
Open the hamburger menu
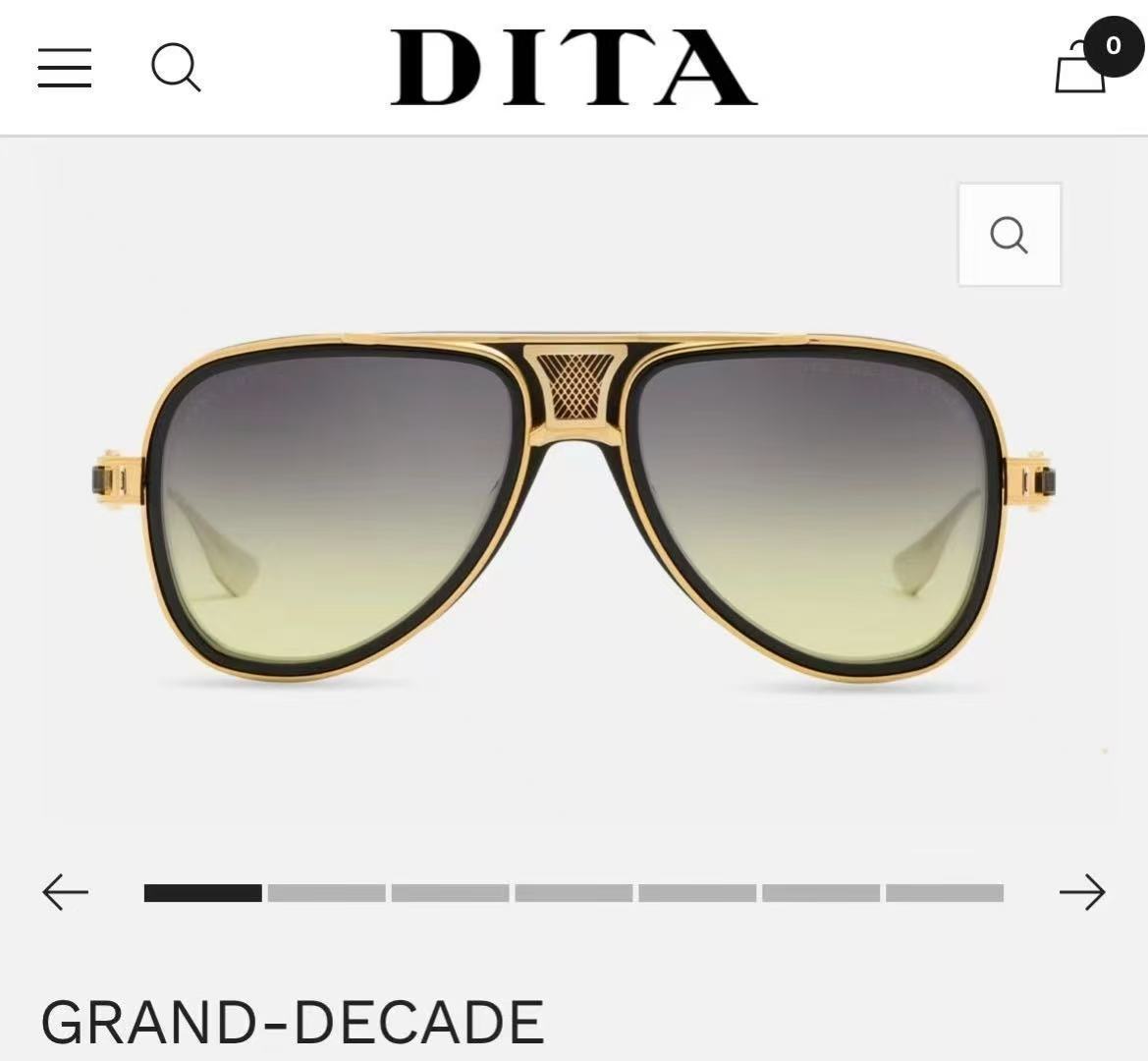[65, 68]
